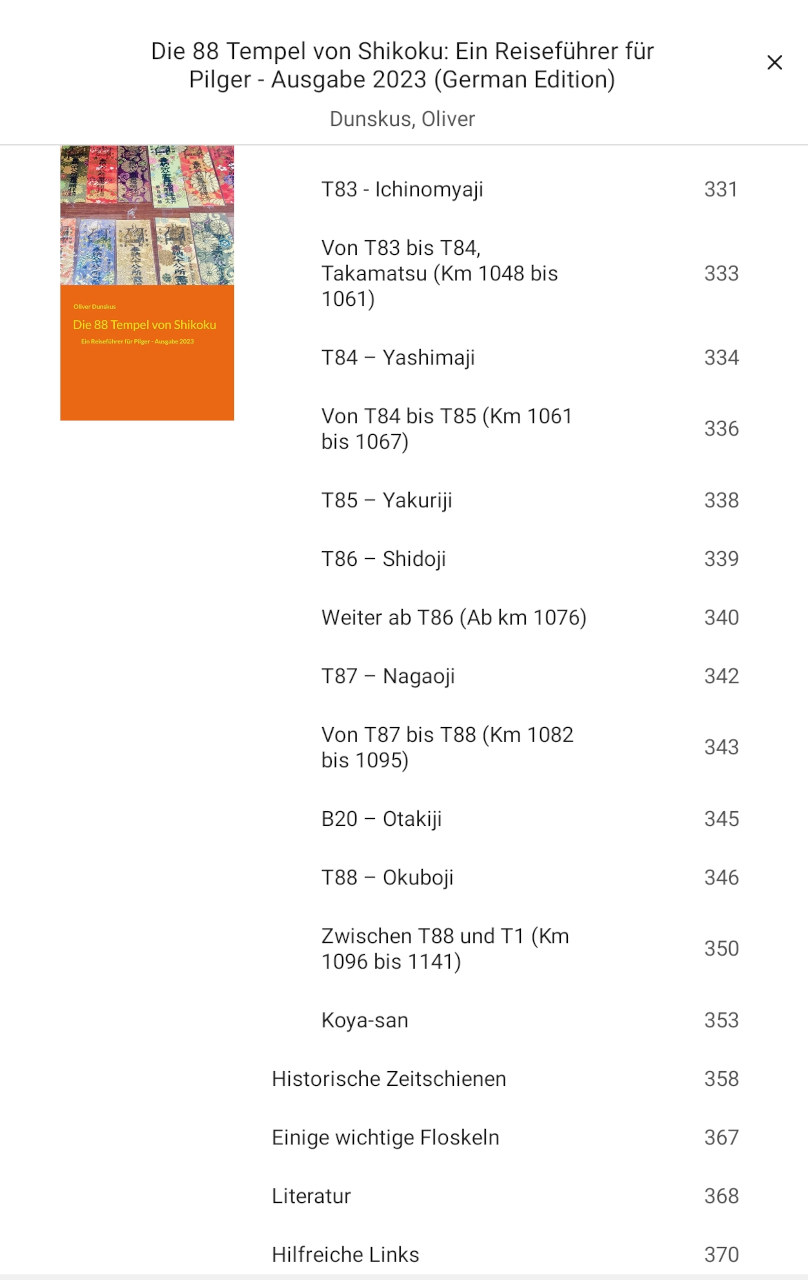Close the table of contents

pos(774,62)
